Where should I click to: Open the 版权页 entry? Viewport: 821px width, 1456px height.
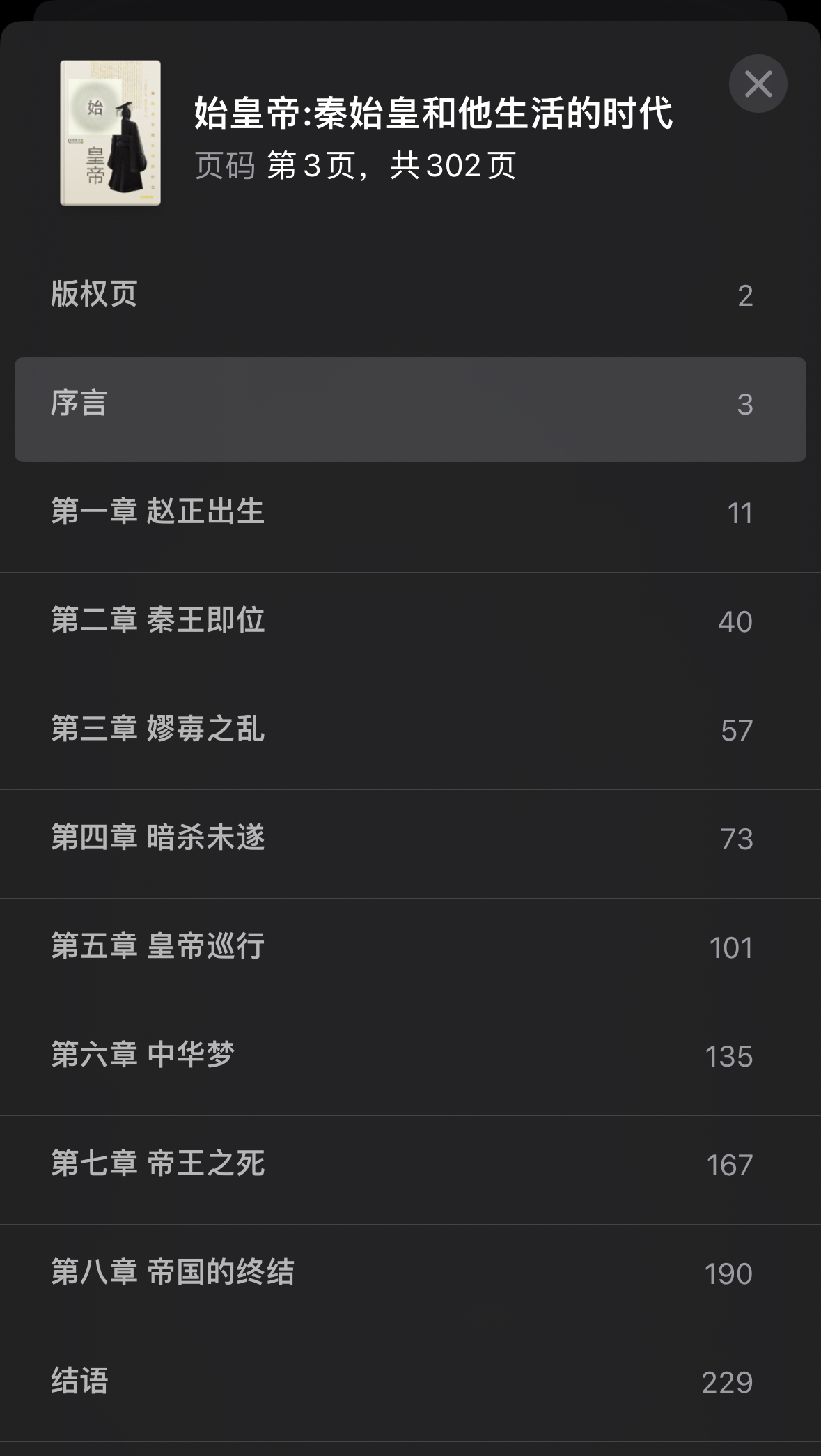pyautogui.click(x=410, y=295)
